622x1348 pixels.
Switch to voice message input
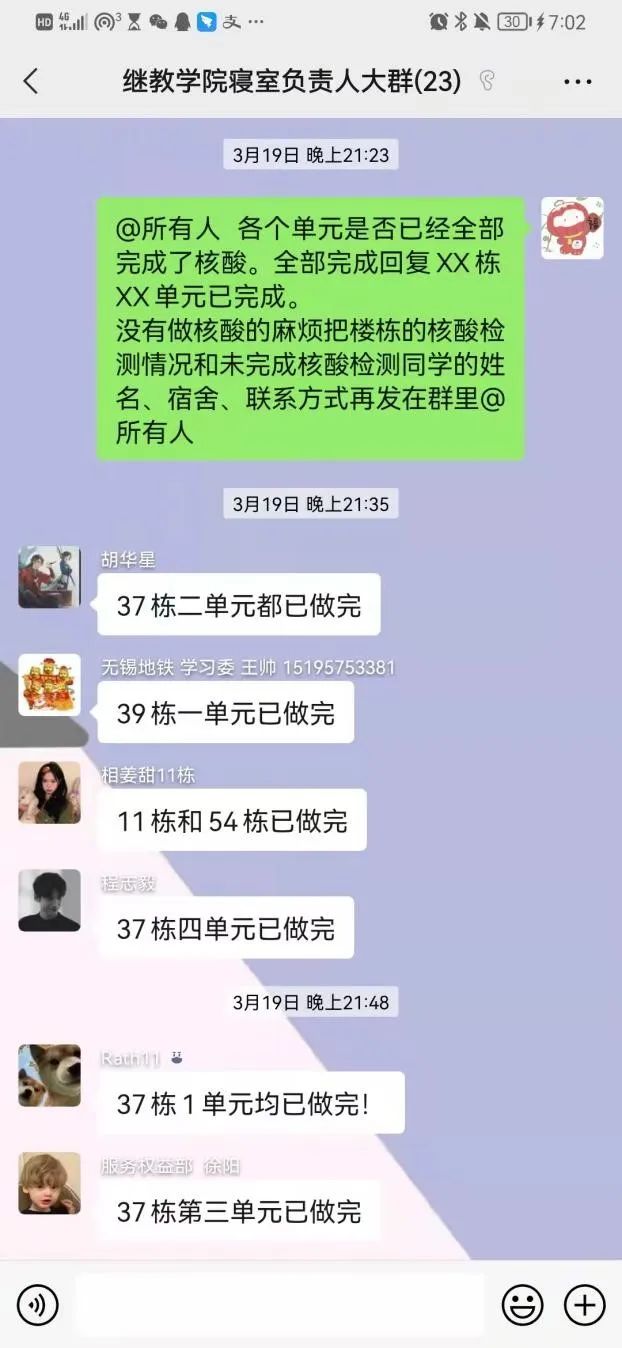38,1304
